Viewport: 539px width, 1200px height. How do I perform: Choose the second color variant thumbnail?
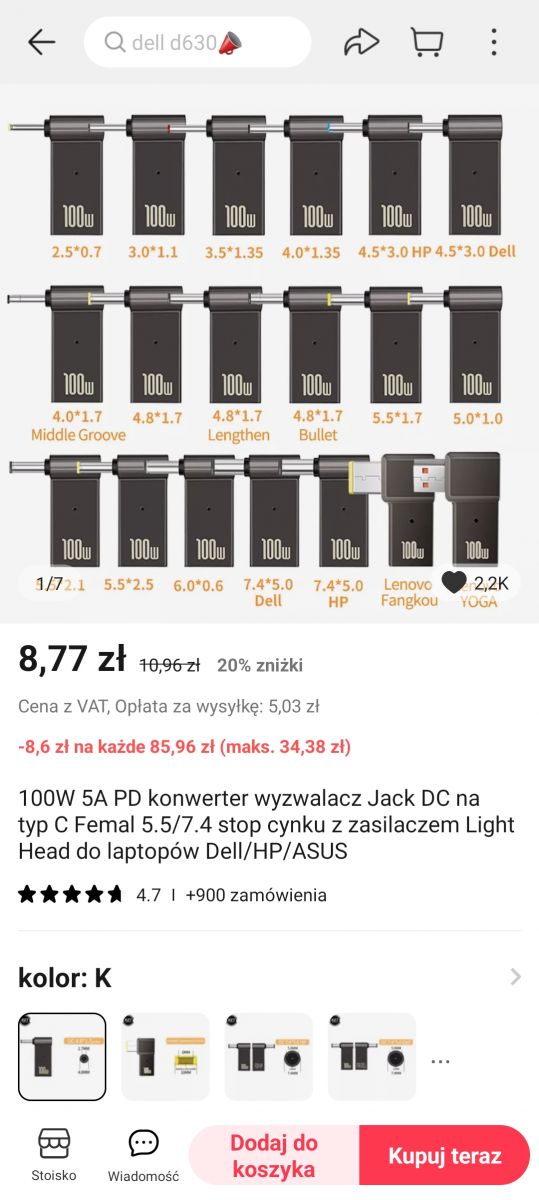click(x=166, y=1057)
